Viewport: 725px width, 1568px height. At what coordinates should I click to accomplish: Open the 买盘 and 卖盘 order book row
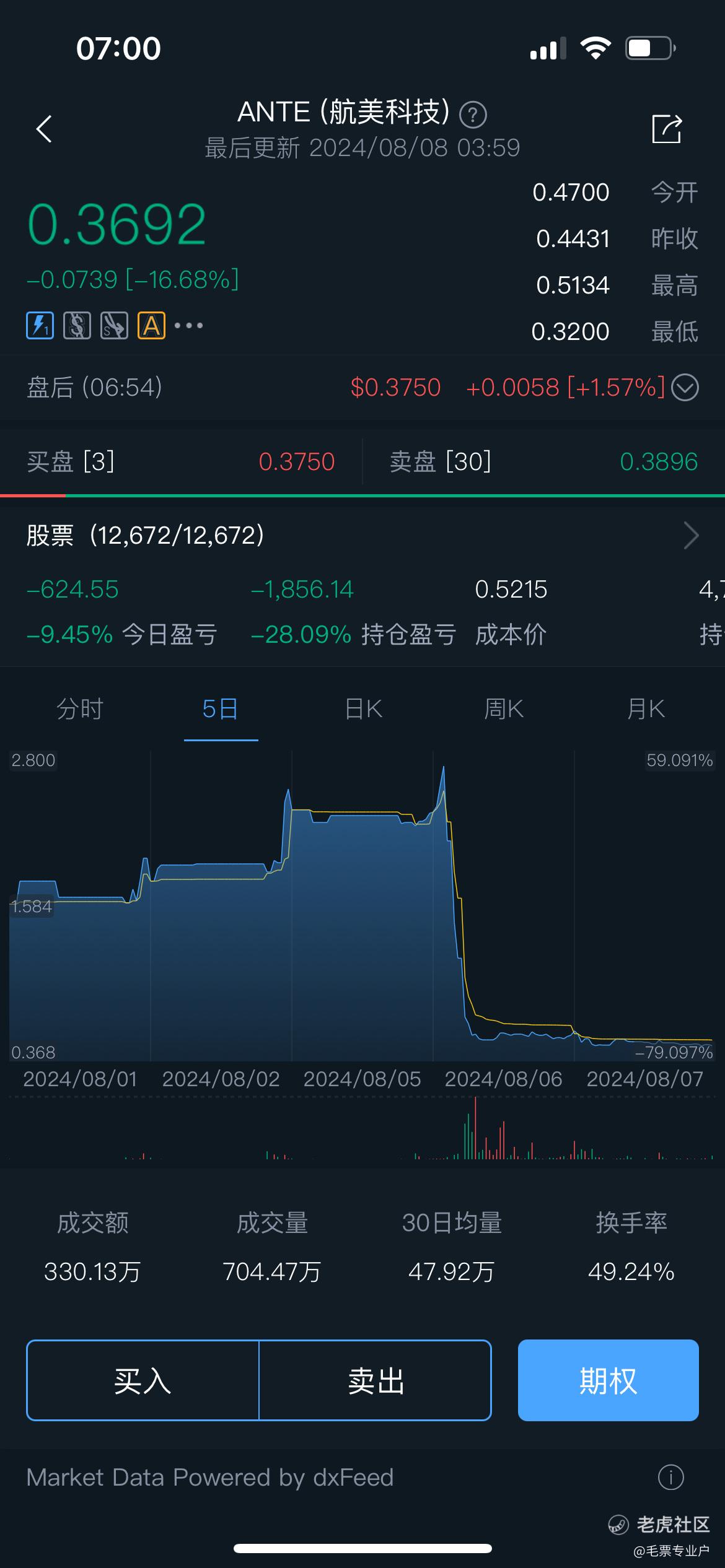(362, 461)
